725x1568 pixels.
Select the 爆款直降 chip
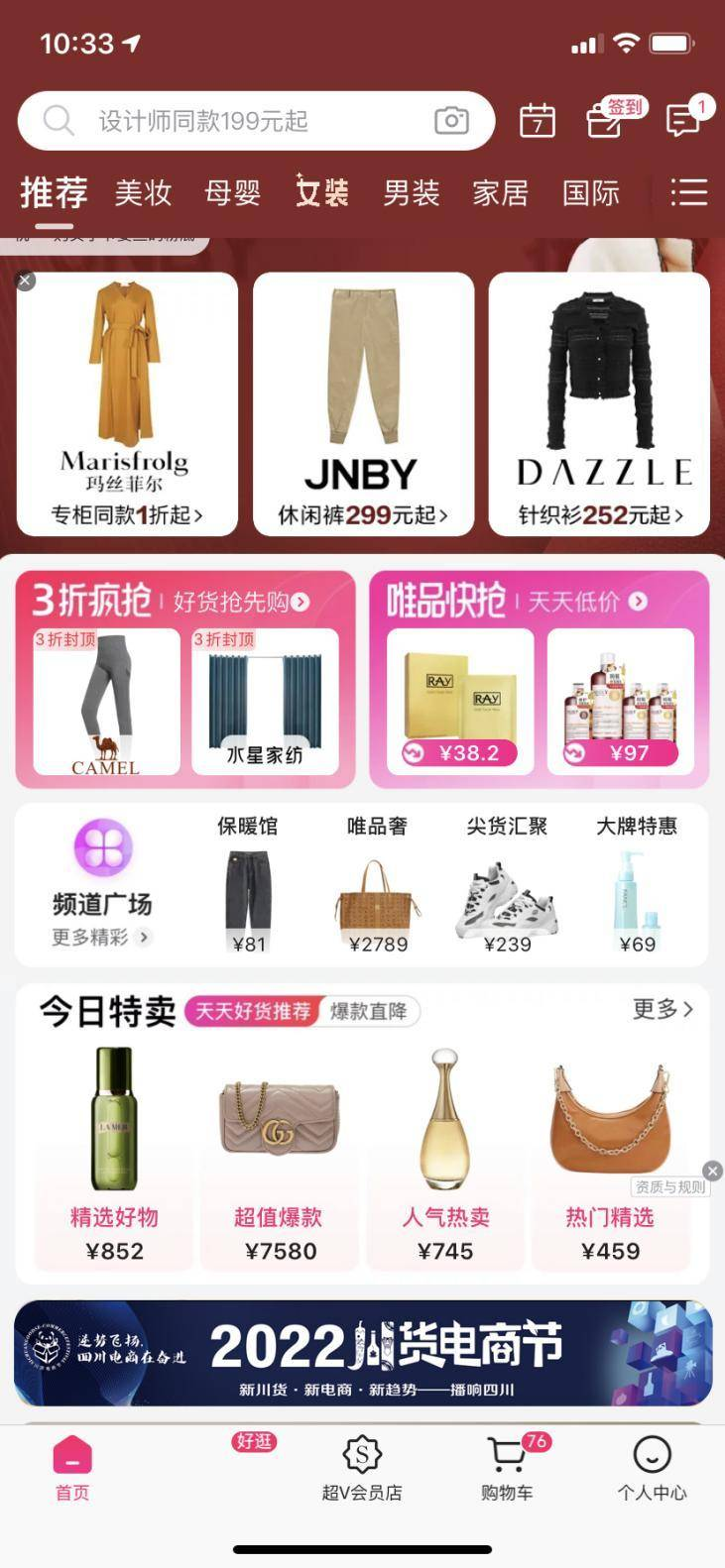coord(368,1011)
